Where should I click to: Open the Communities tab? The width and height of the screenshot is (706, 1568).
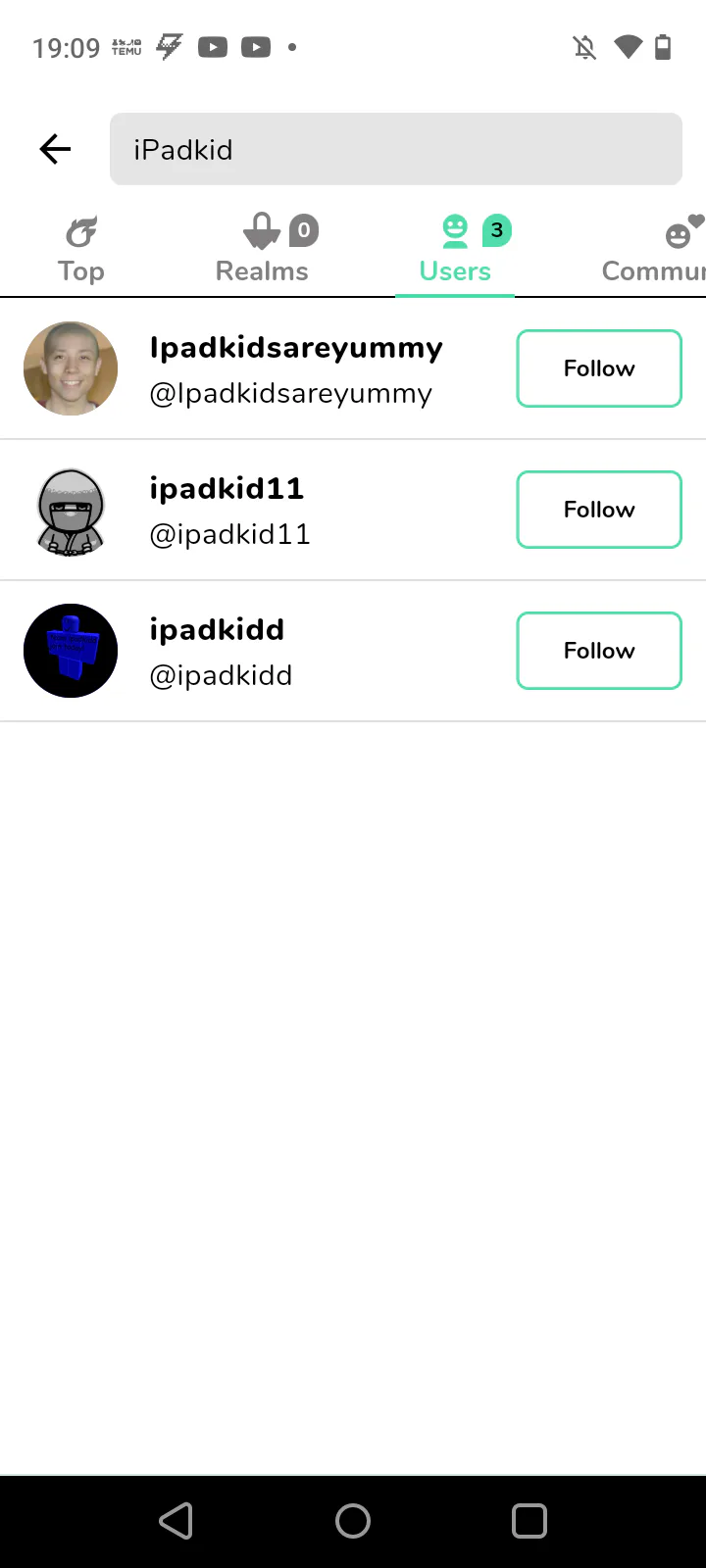point(655,251)
